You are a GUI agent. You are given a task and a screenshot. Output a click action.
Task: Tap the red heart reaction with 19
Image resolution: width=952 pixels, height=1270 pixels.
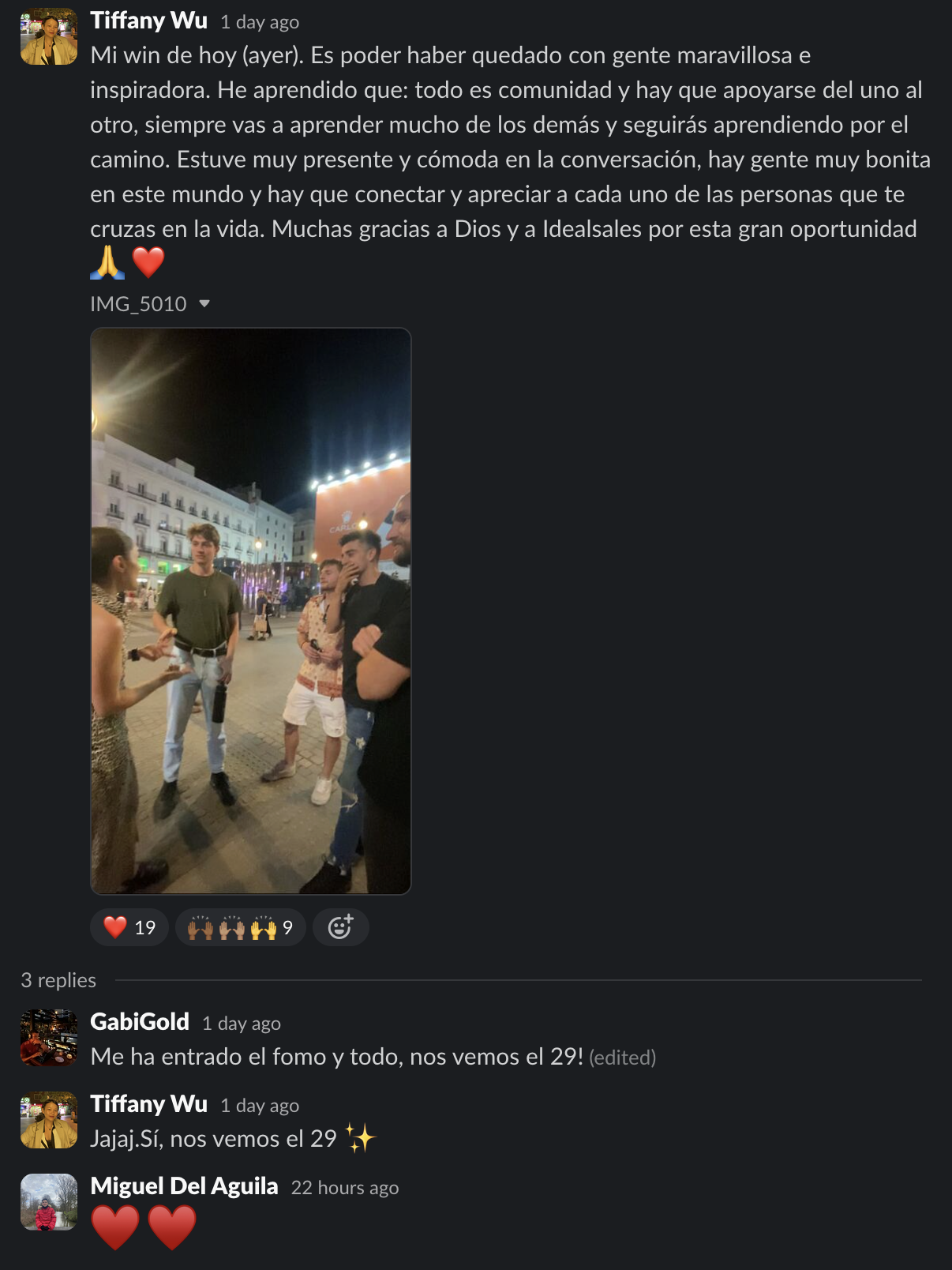(129, 927)
